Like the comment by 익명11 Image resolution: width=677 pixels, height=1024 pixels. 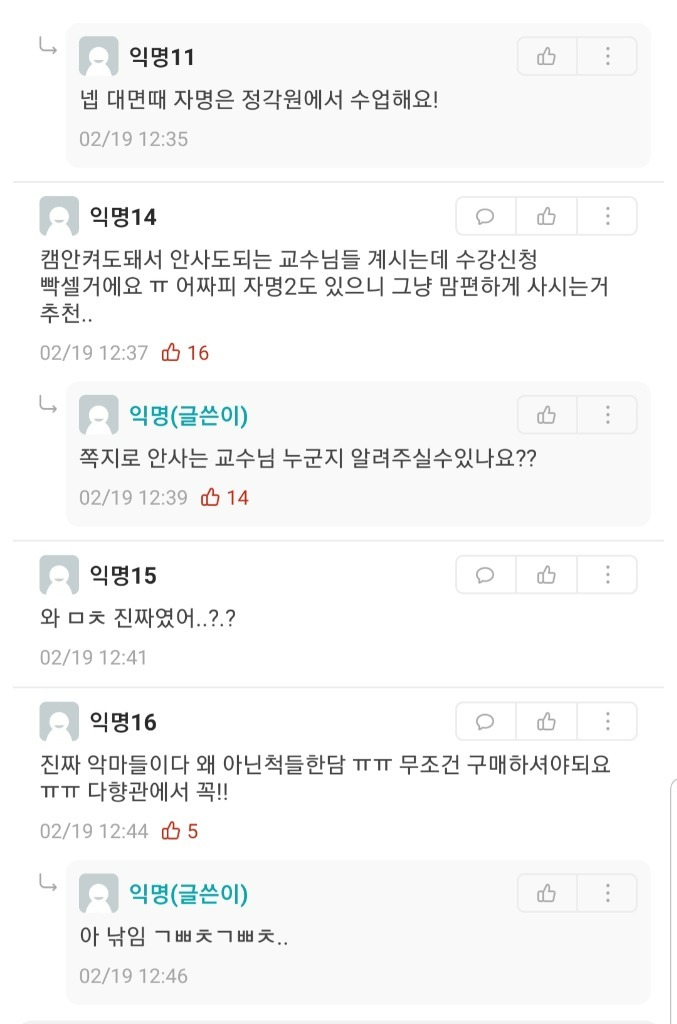click(x=547, y=56)
